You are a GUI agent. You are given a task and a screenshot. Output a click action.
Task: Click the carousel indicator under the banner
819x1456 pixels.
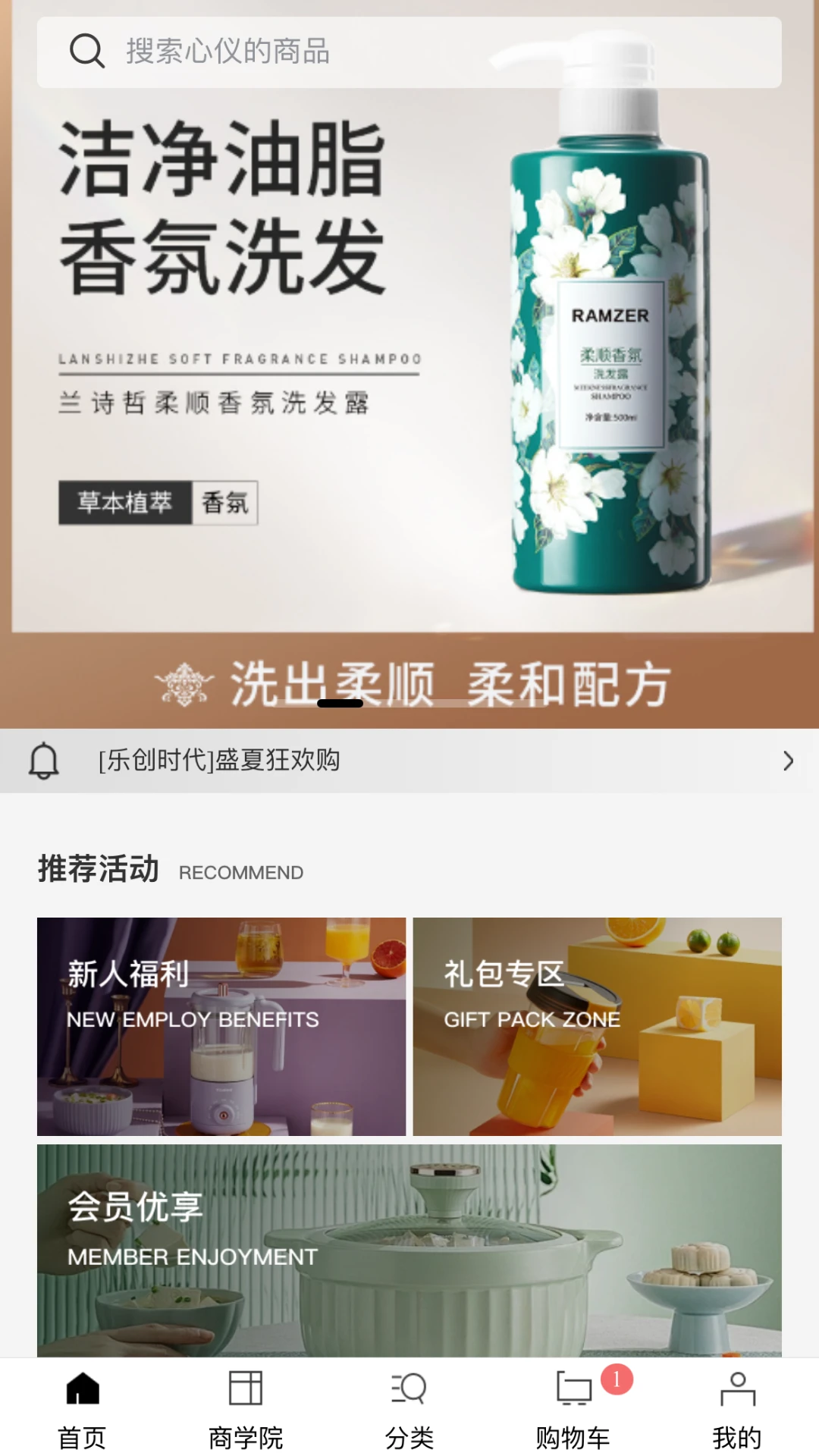339,705
